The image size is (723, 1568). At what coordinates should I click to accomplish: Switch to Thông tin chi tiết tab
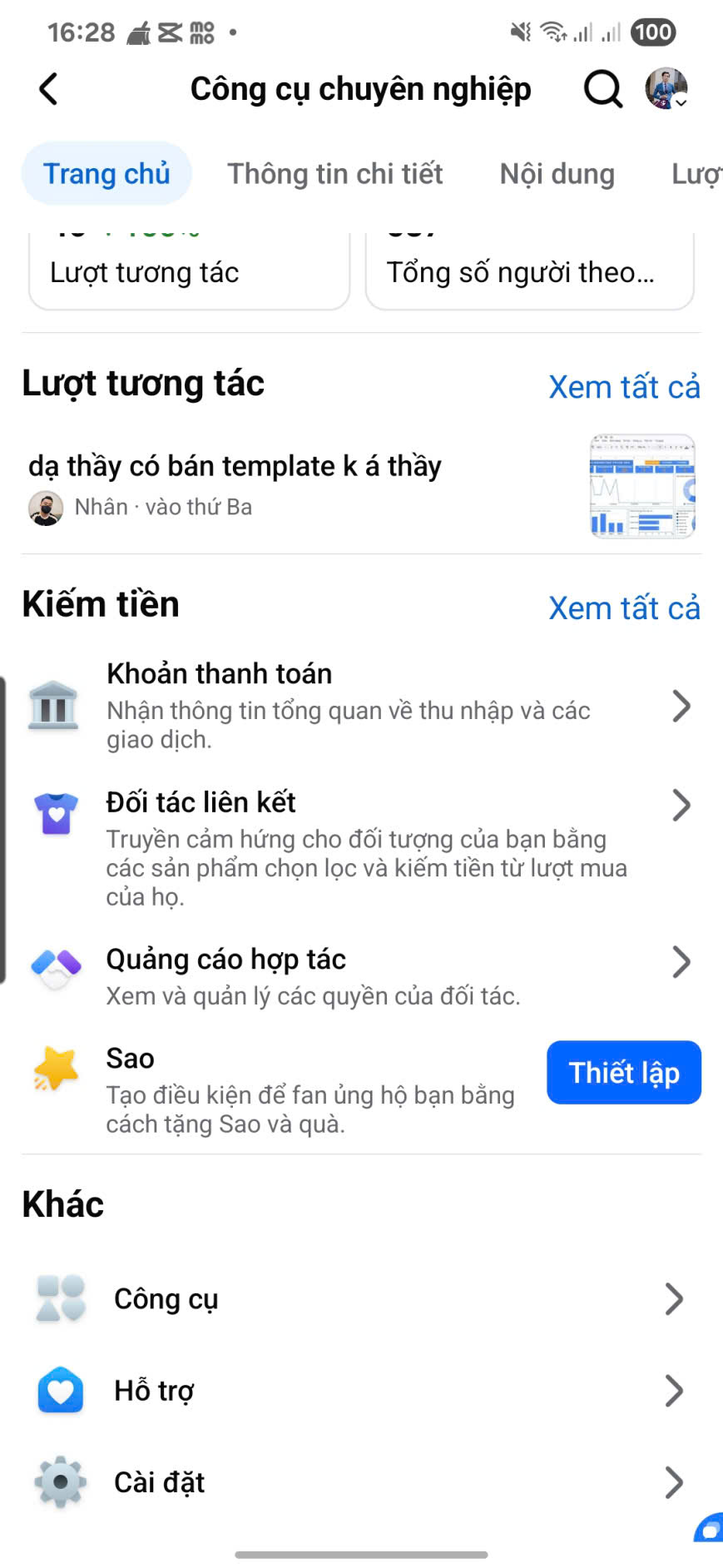pos(334,174)
